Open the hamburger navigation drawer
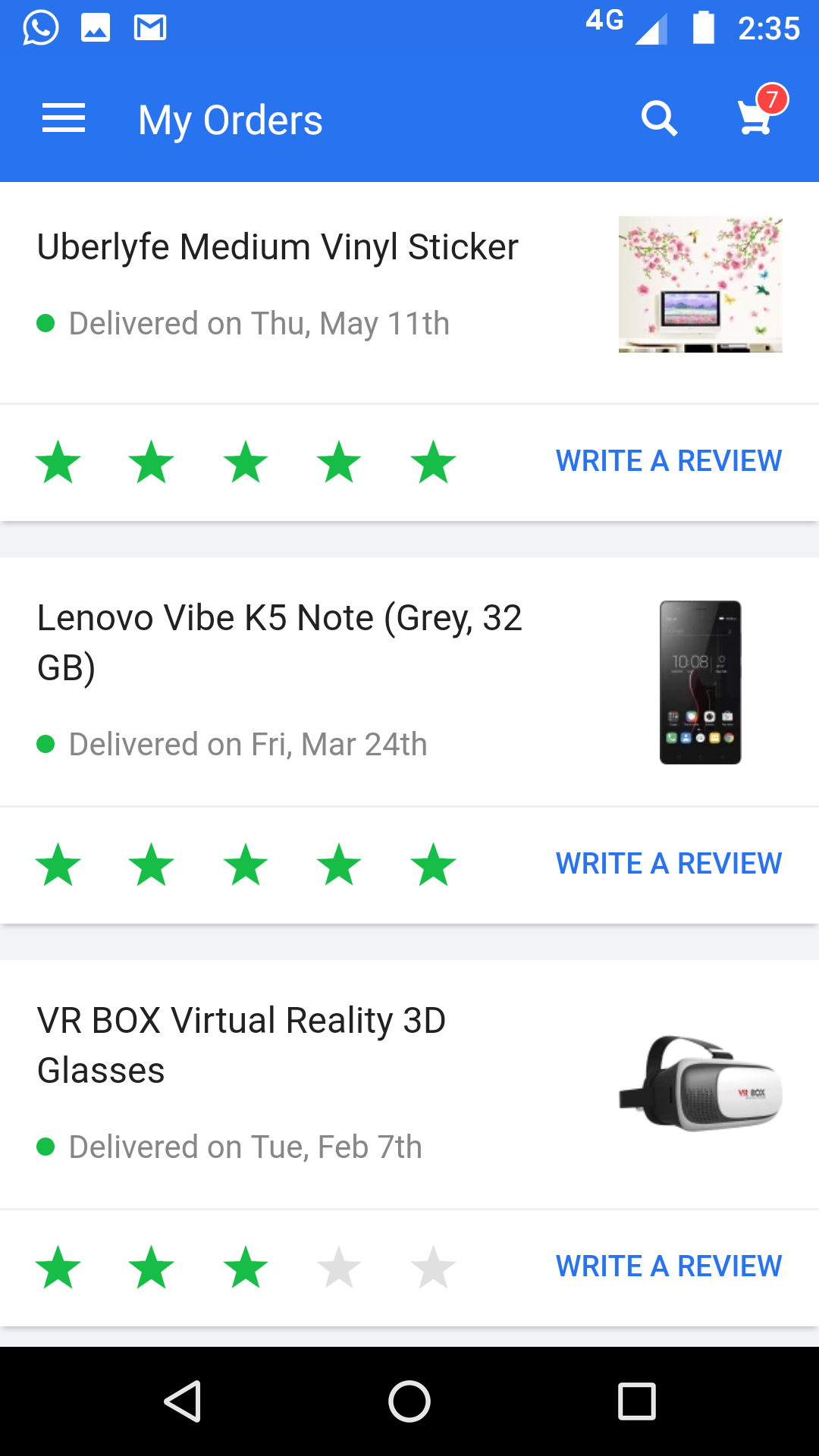The height and width of the screenshot is (1456, 819). pyautogui.click(x=64, y=119)
